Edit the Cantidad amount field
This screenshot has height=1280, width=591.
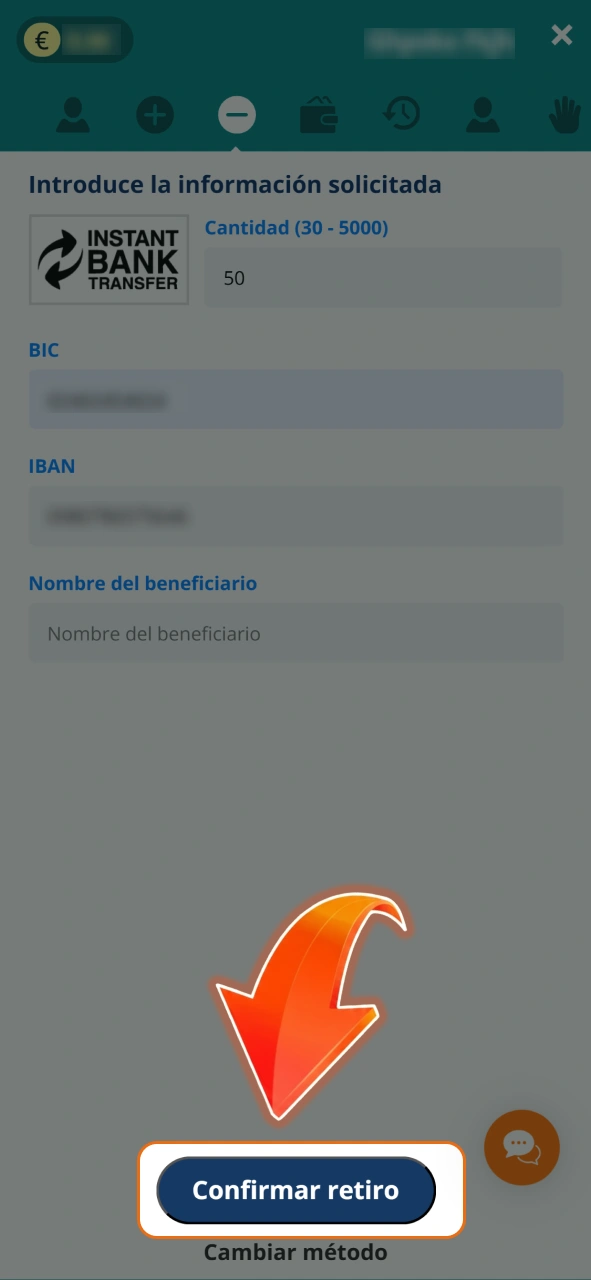click(383, 278)
